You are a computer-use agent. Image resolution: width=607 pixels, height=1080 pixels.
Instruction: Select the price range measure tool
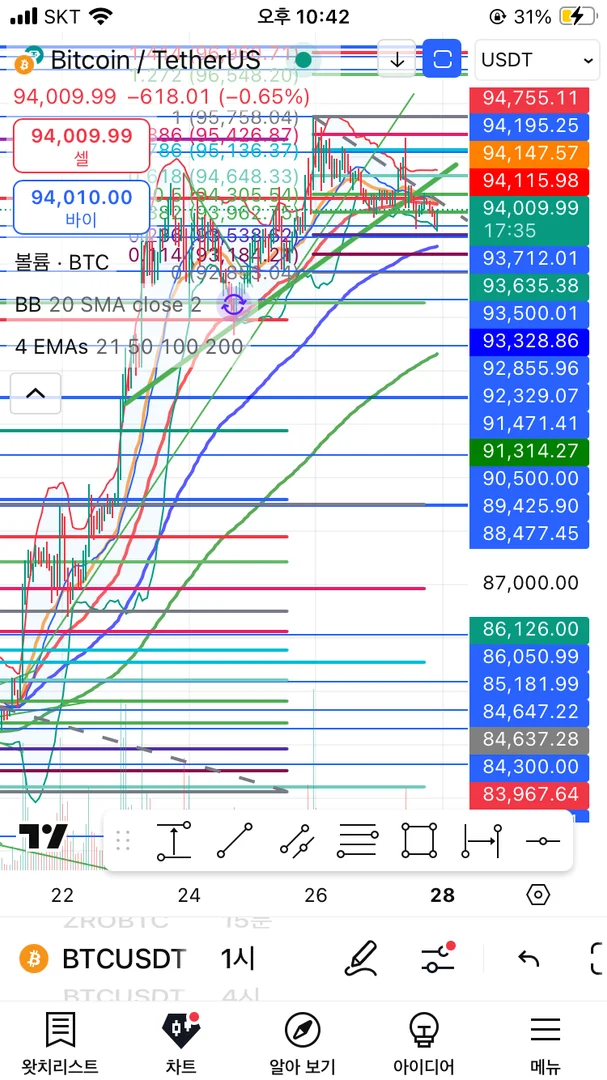click(x=174, y=841)
